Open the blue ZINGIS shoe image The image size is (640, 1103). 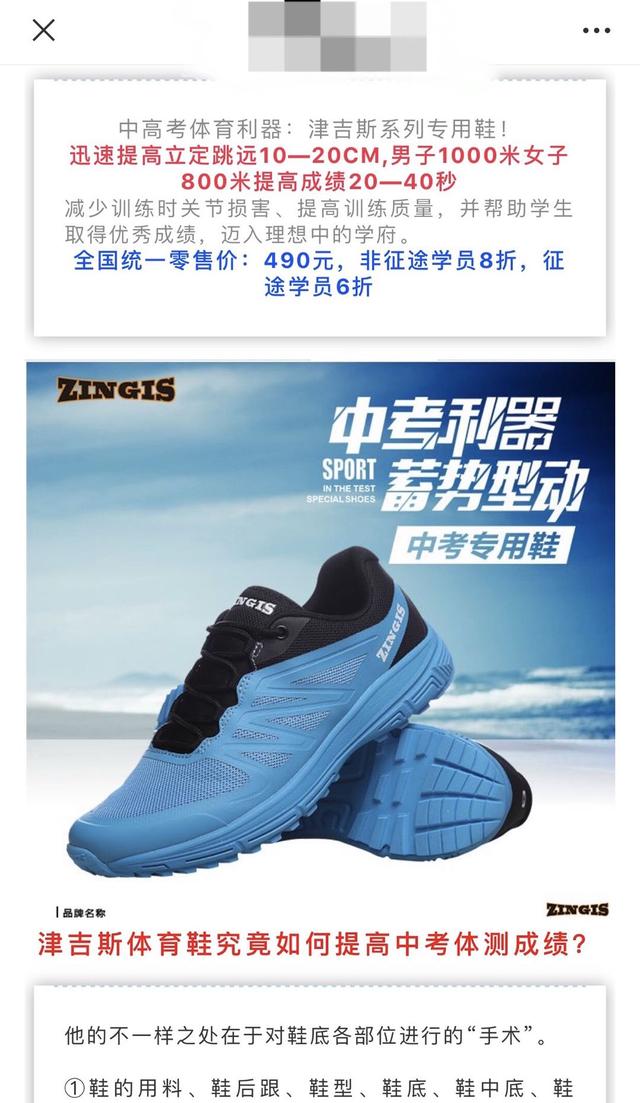320,640
